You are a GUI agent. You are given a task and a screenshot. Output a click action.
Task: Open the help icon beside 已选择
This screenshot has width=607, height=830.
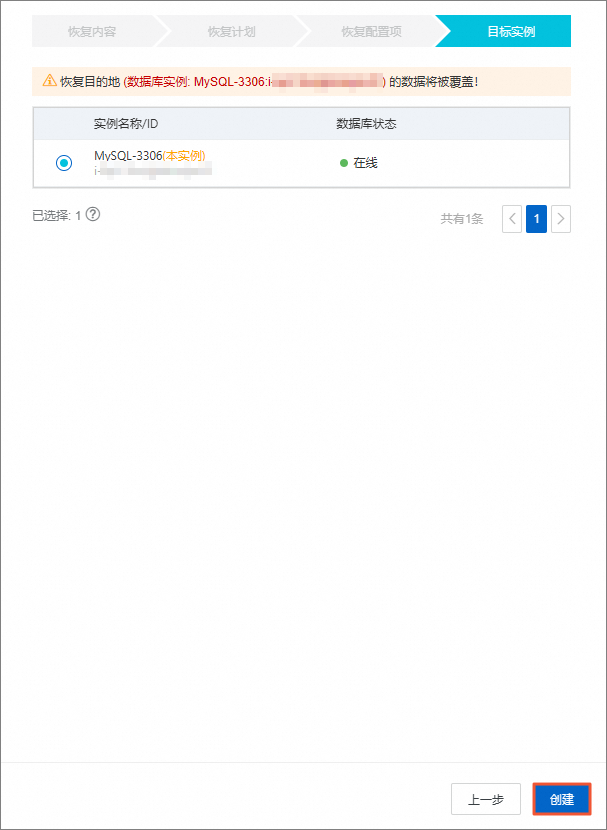click(93, 215)
